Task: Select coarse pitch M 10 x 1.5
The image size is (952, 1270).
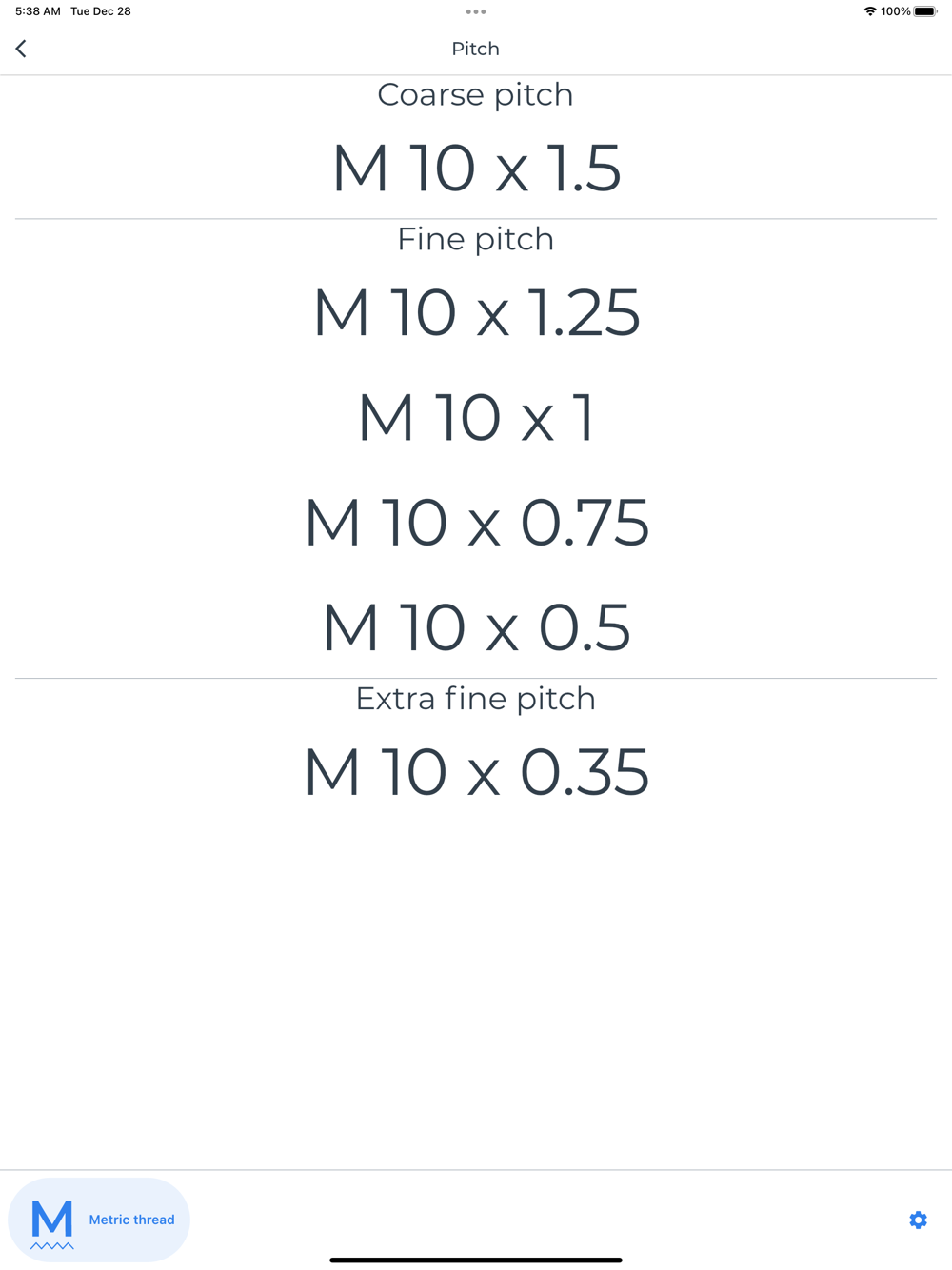Action: 476,169
